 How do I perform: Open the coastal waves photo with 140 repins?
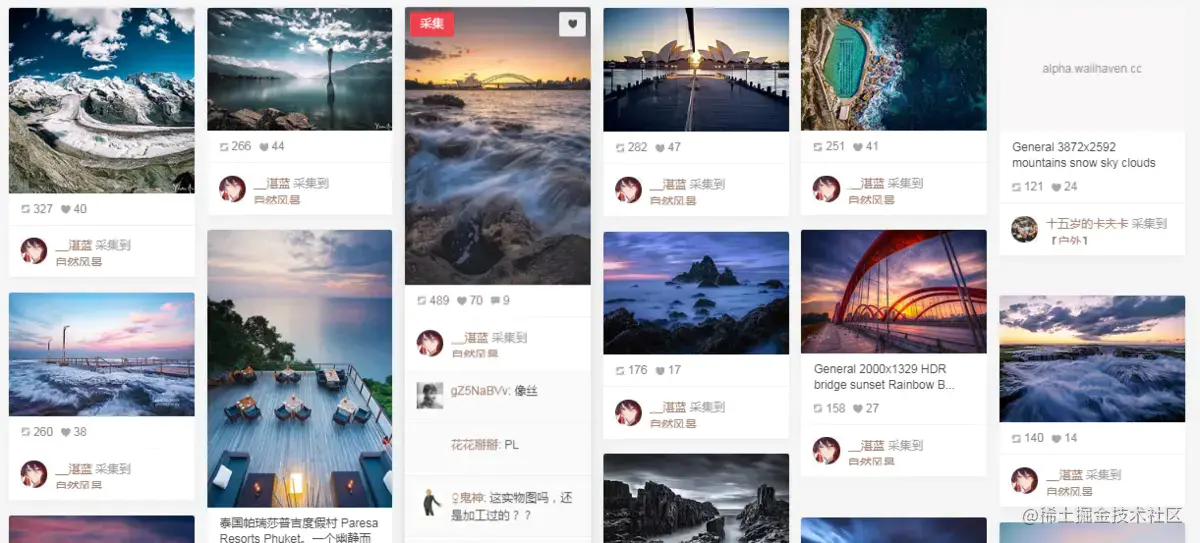1091,358
